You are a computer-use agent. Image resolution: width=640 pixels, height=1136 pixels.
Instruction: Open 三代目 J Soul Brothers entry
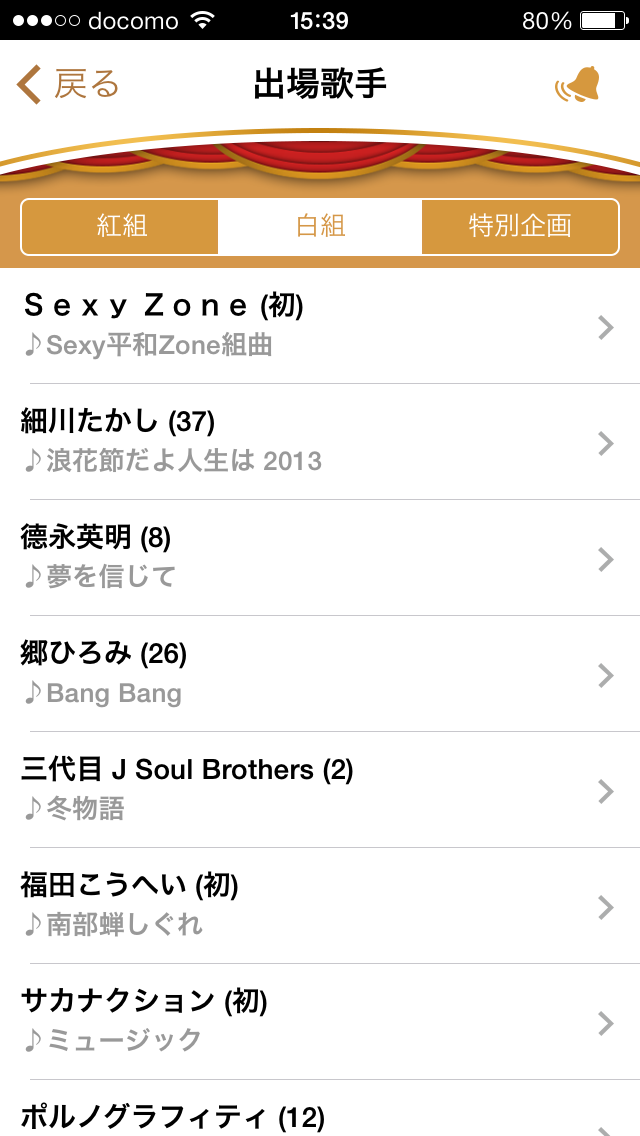pos(320,790)
